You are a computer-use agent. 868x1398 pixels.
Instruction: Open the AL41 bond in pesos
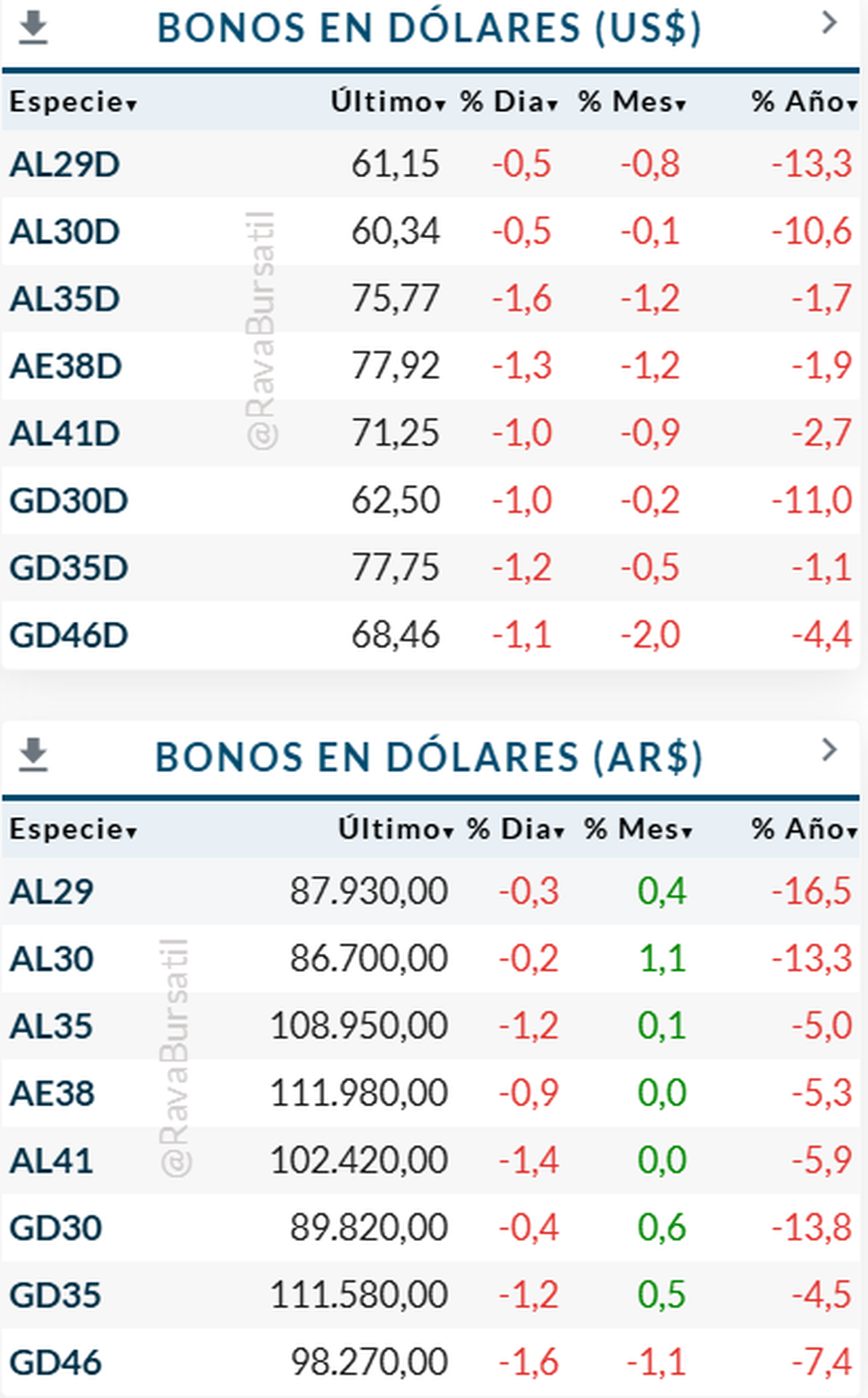(x=51, y=1161)
